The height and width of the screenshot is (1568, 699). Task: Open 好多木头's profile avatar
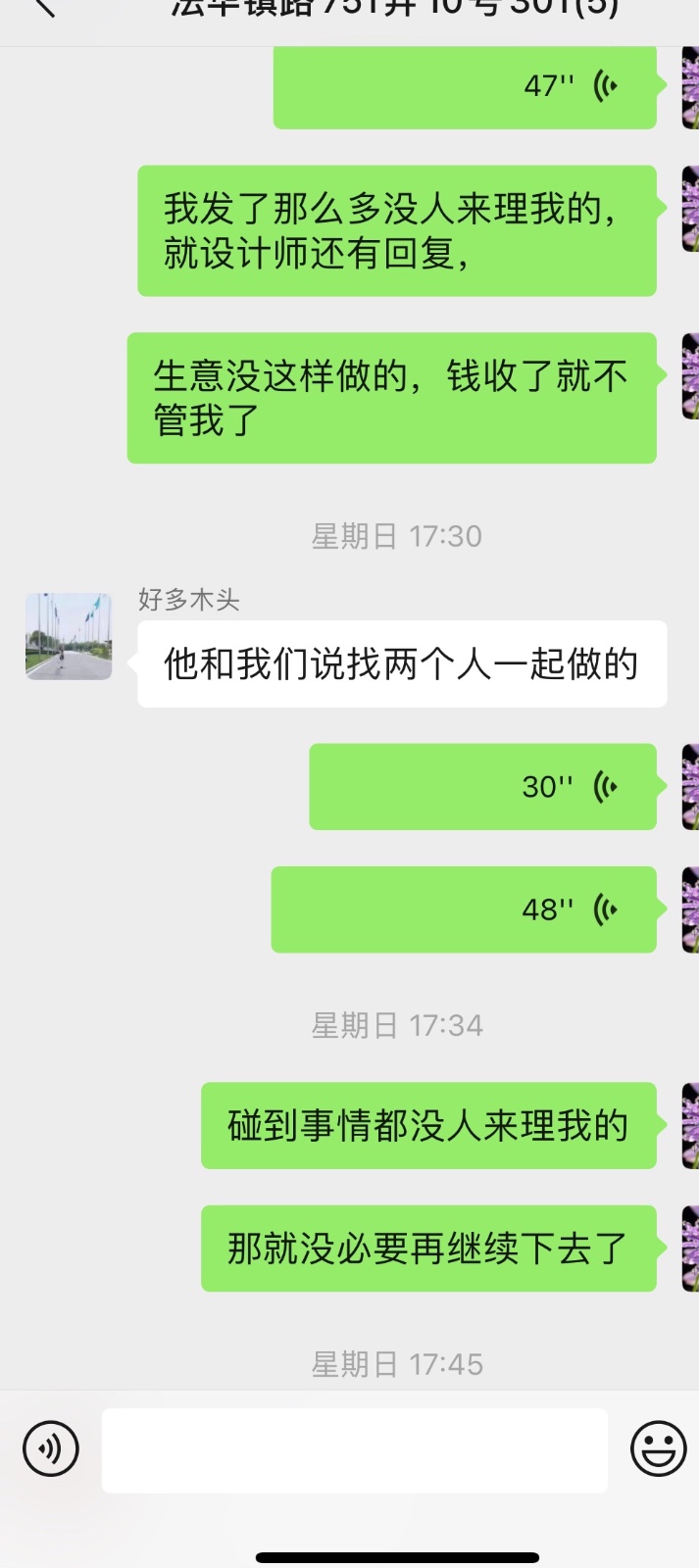click(69, 636)
